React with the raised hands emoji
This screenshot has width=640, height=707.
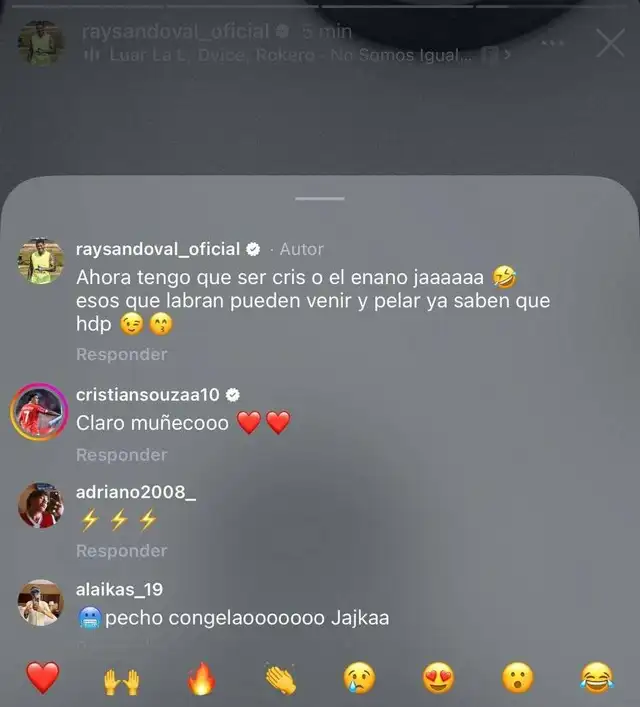121,680
